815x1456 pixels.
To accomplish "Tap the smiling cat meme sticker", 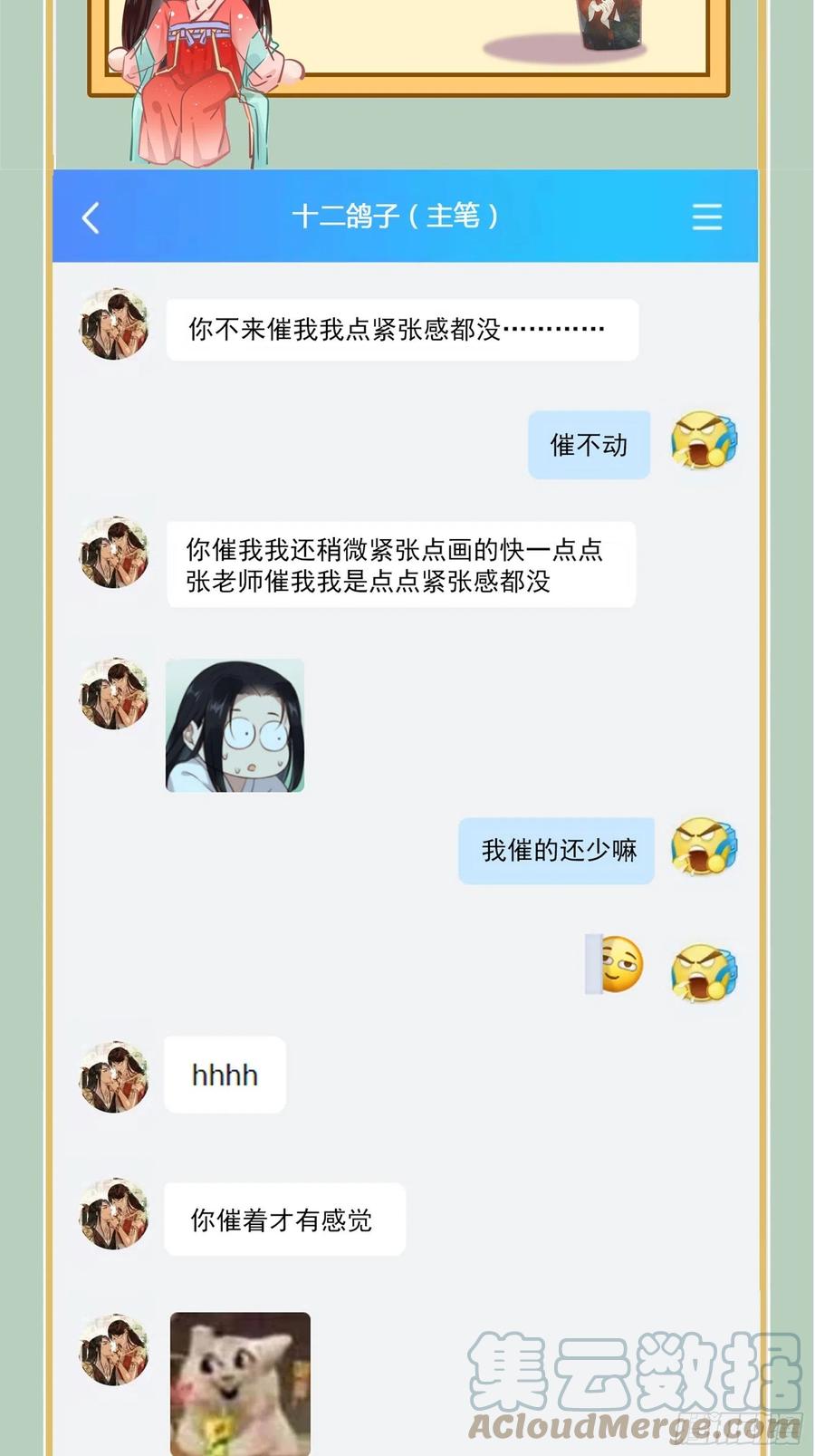I will coord(241,1386).
